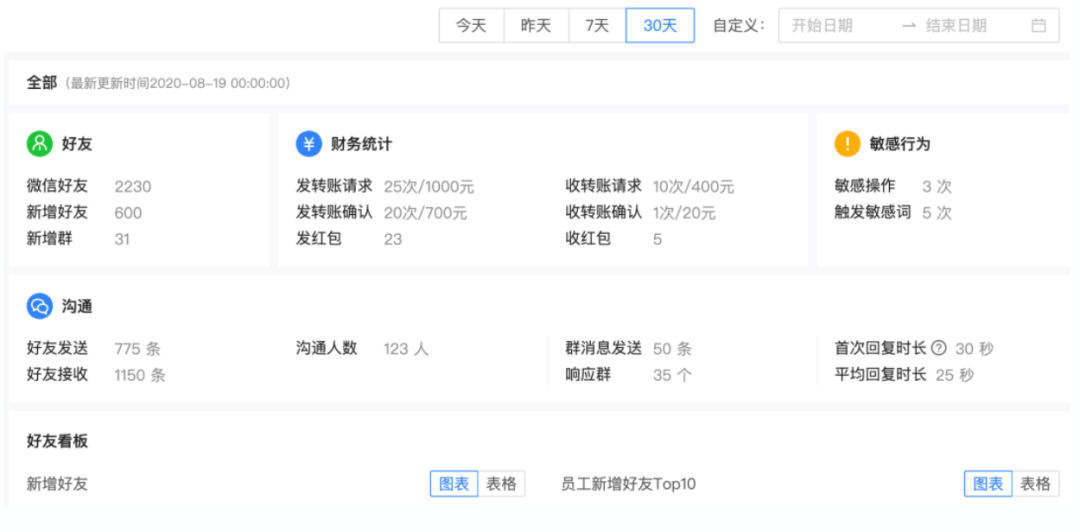Switch 新增好友 to 图表 view
The image size is (1080, 532).
454,484
